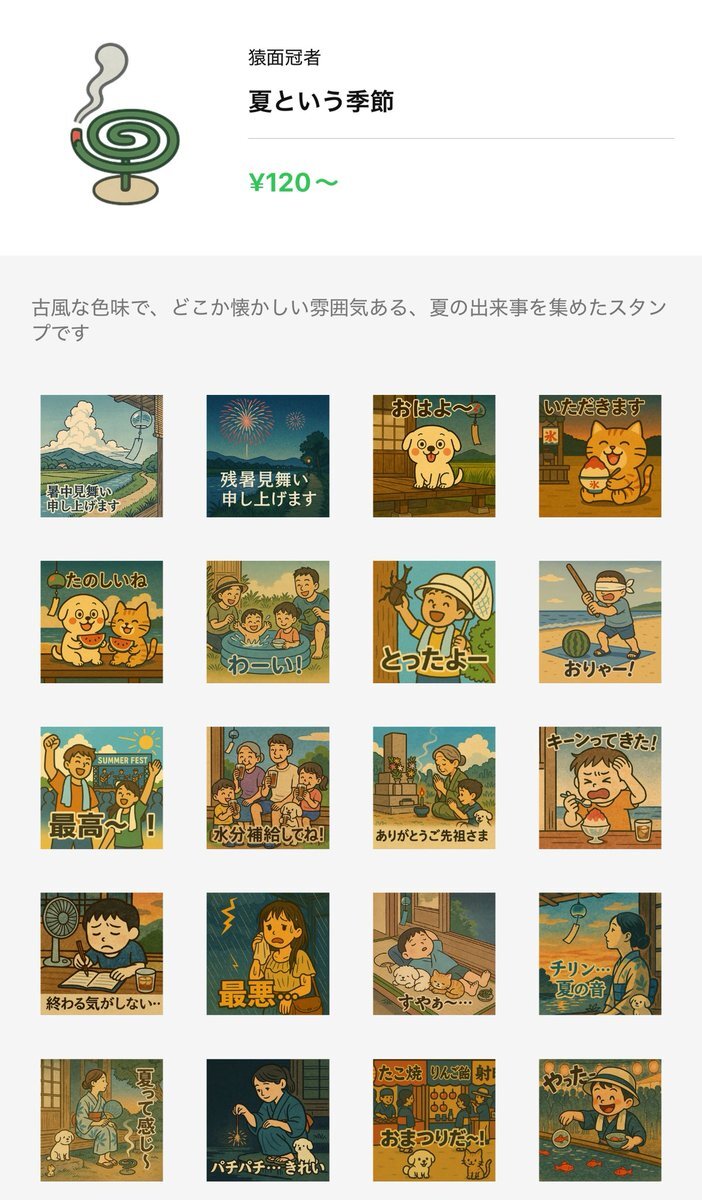Preview the パチパチ…きれい sparkler sticker
The image size is (702, 1200).
[268, 1120]
